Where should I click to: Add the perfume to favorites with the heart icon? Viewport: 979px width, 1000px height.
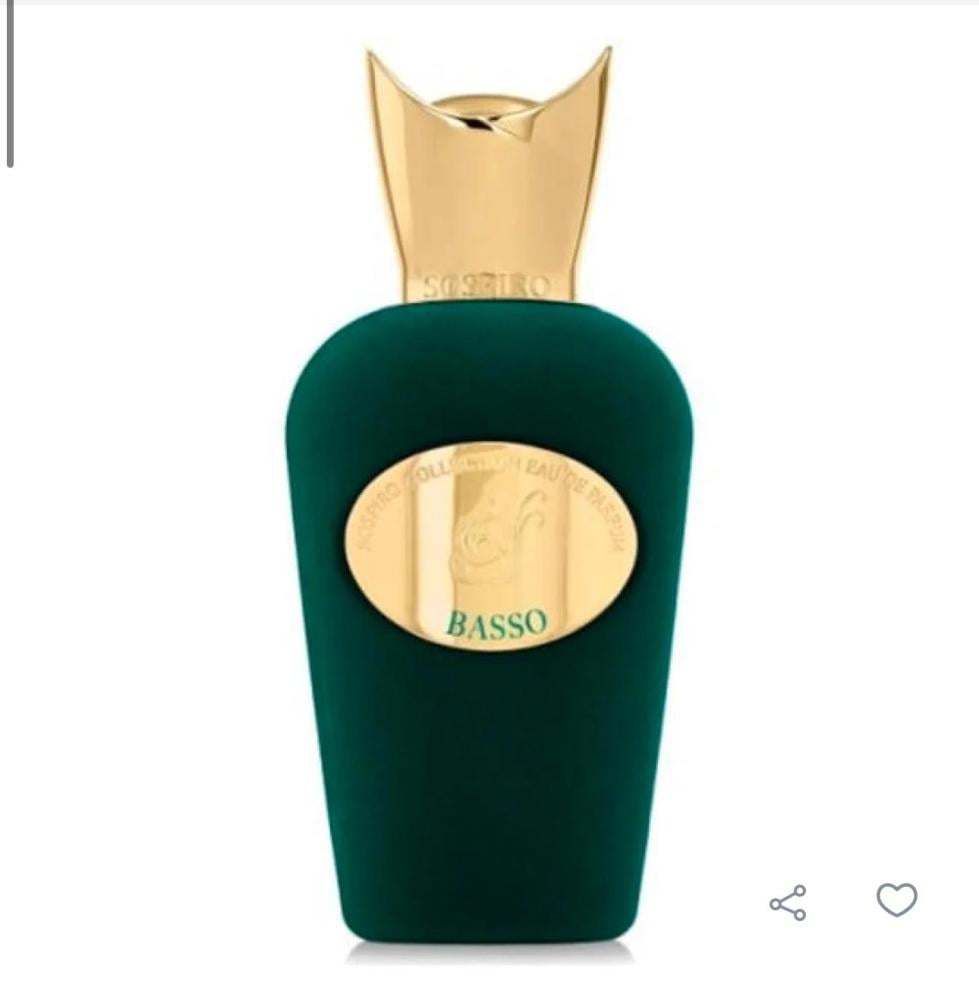(x=896, y=900)
